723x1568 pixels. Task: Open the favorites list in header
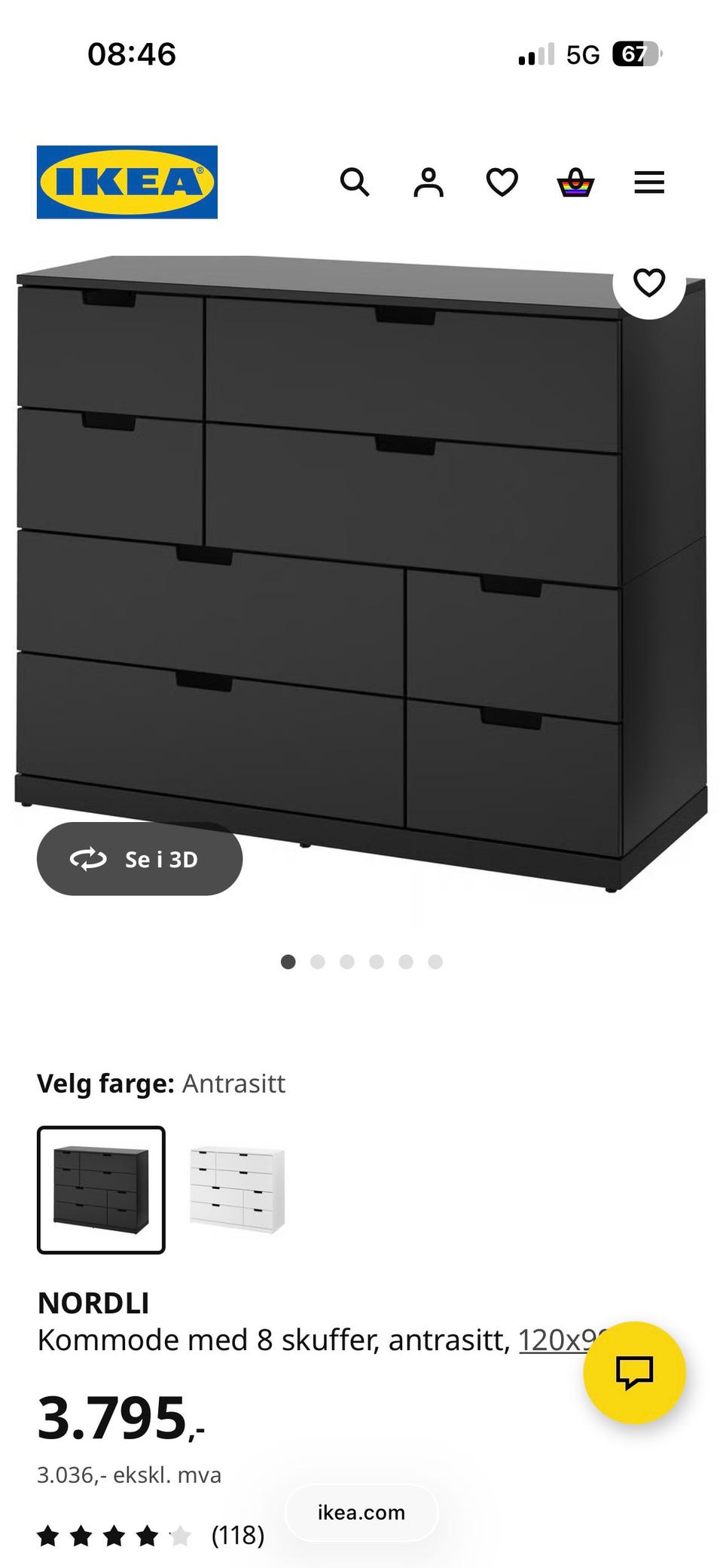[502, 182]
